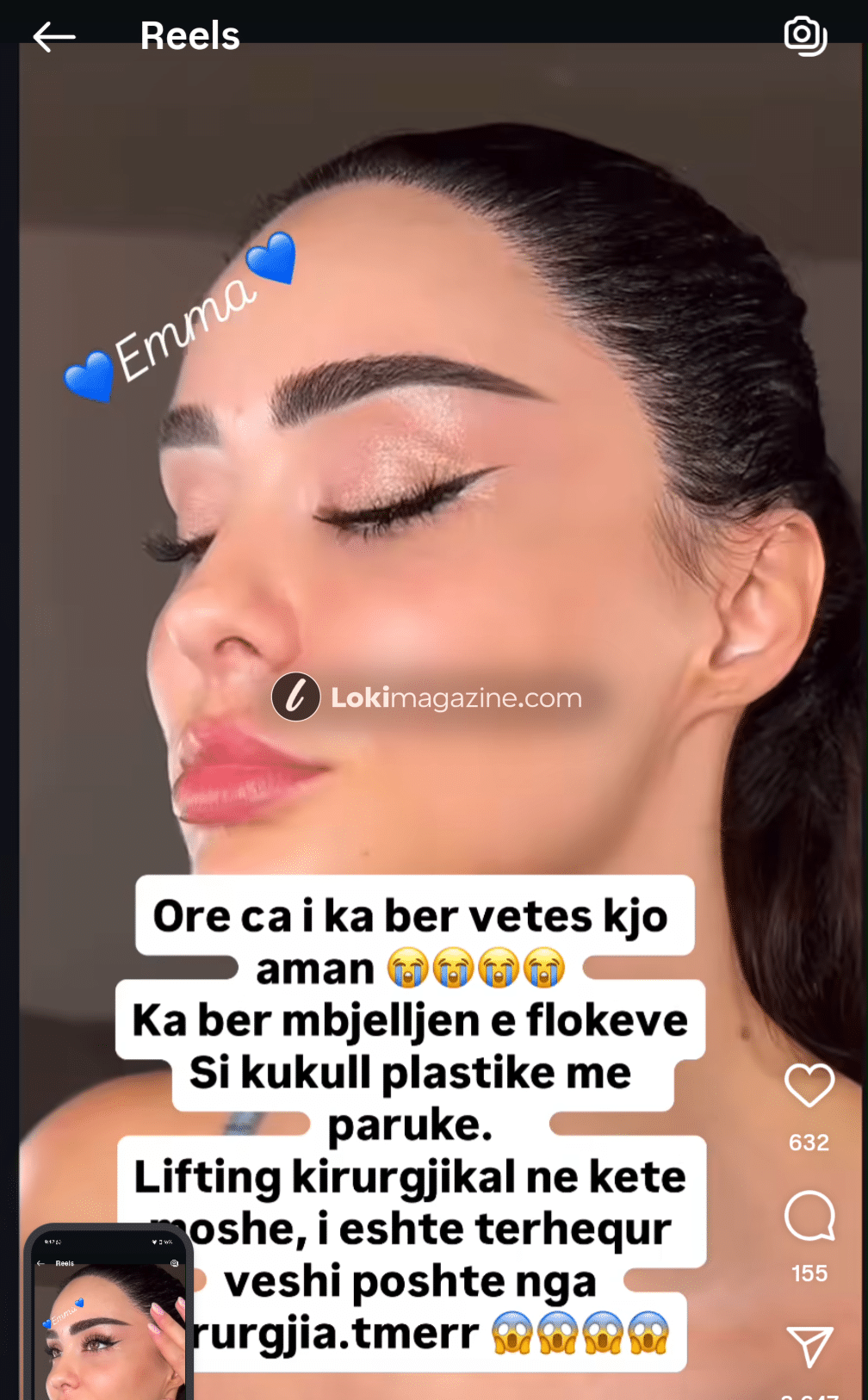The height and width of the screenshot is (1400, 868).
Task: Share this reel via send icon
Action: tap(809, 1347)
